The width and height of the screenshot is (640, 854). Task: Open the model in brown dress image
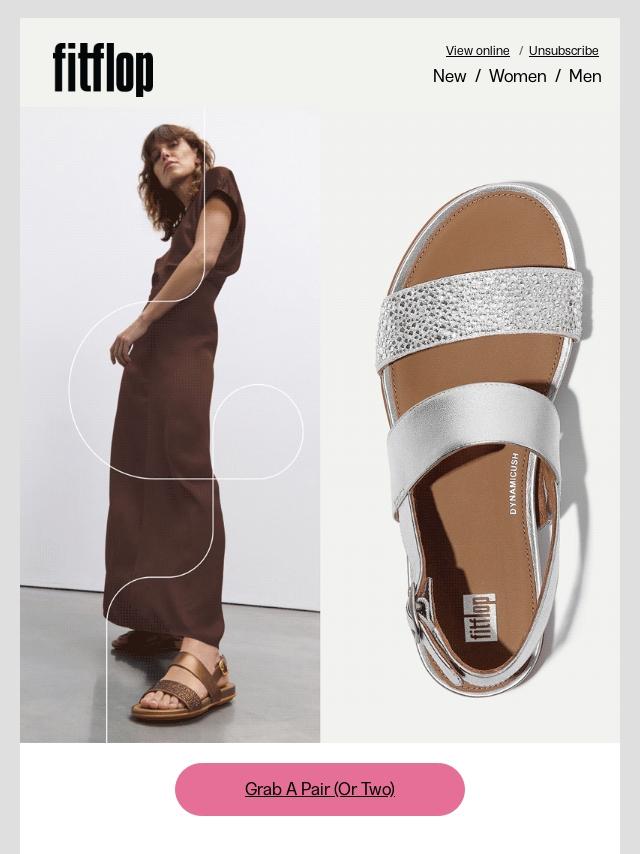tap(170, 425)
